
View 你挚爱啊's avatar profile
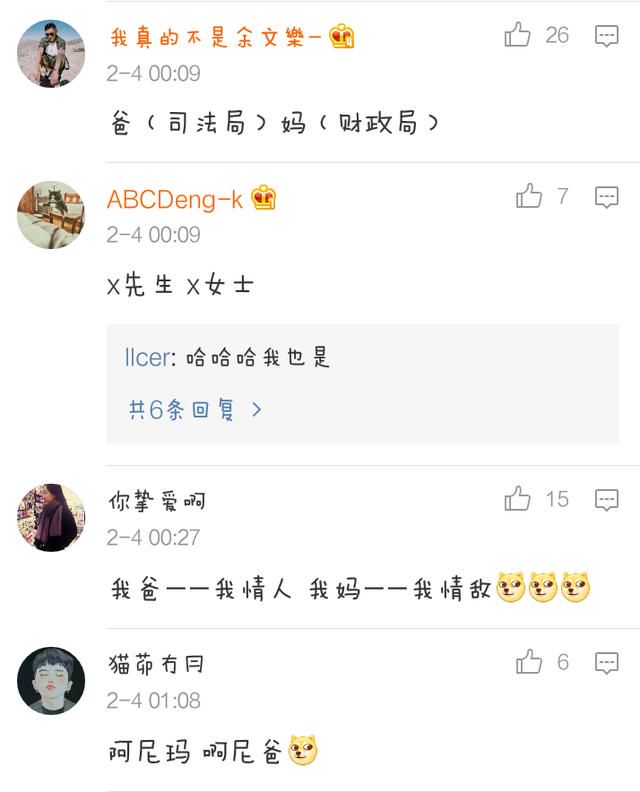tap(51, 517)
